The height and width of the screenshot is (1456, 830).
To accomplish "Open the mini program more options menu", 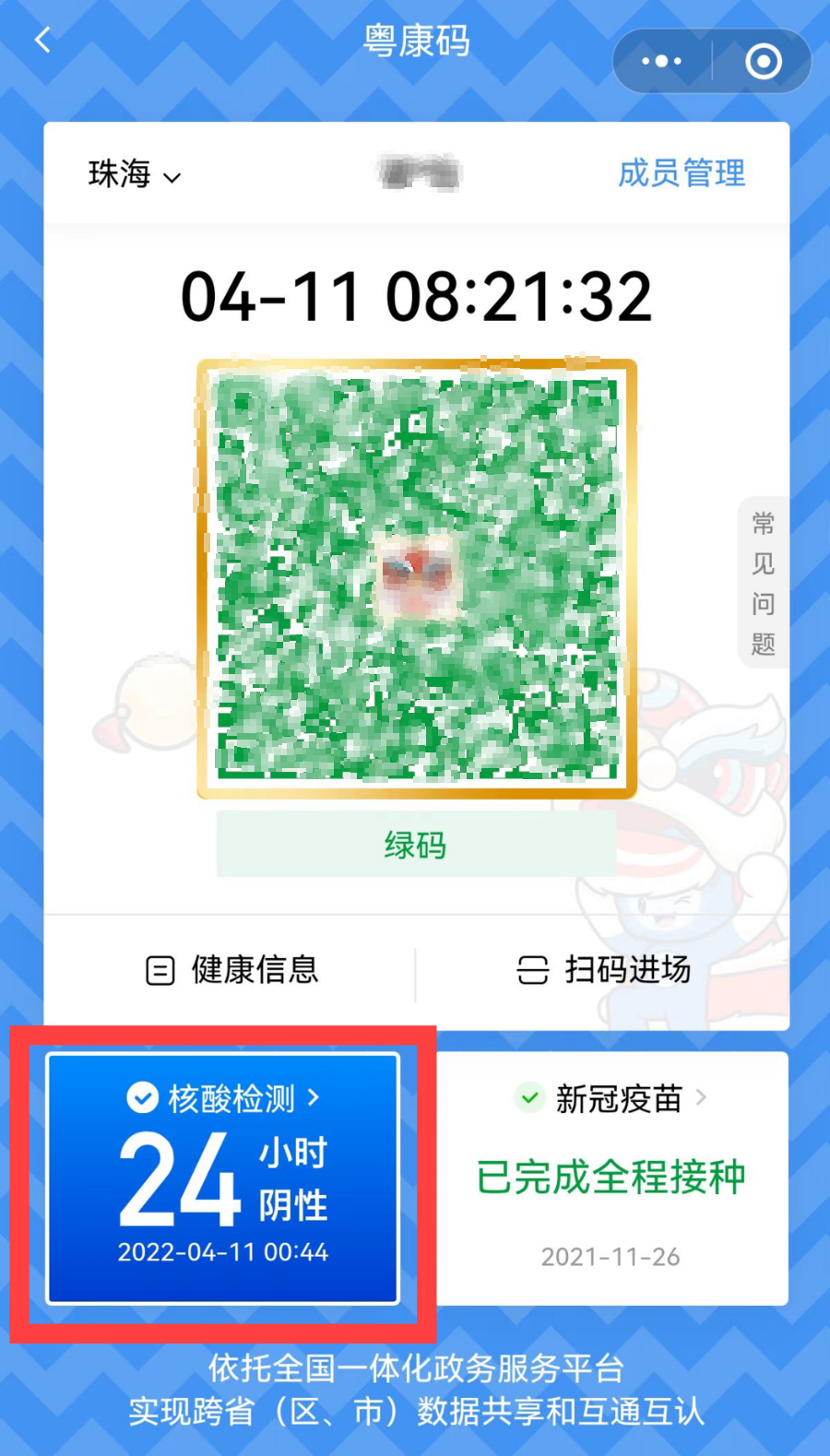I will pos(662,62).
